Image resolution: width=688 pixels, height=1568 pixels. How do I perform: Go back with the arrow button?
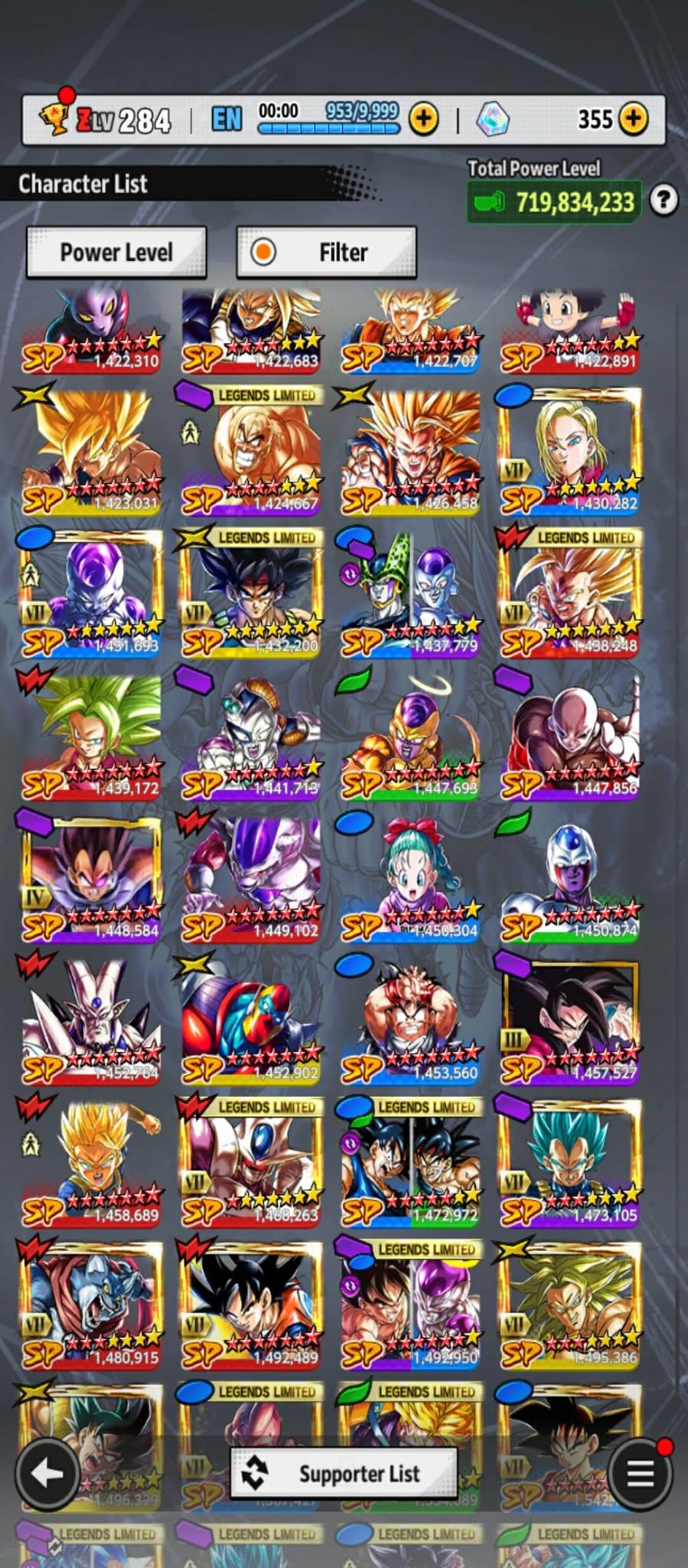tap(47, 1472)
